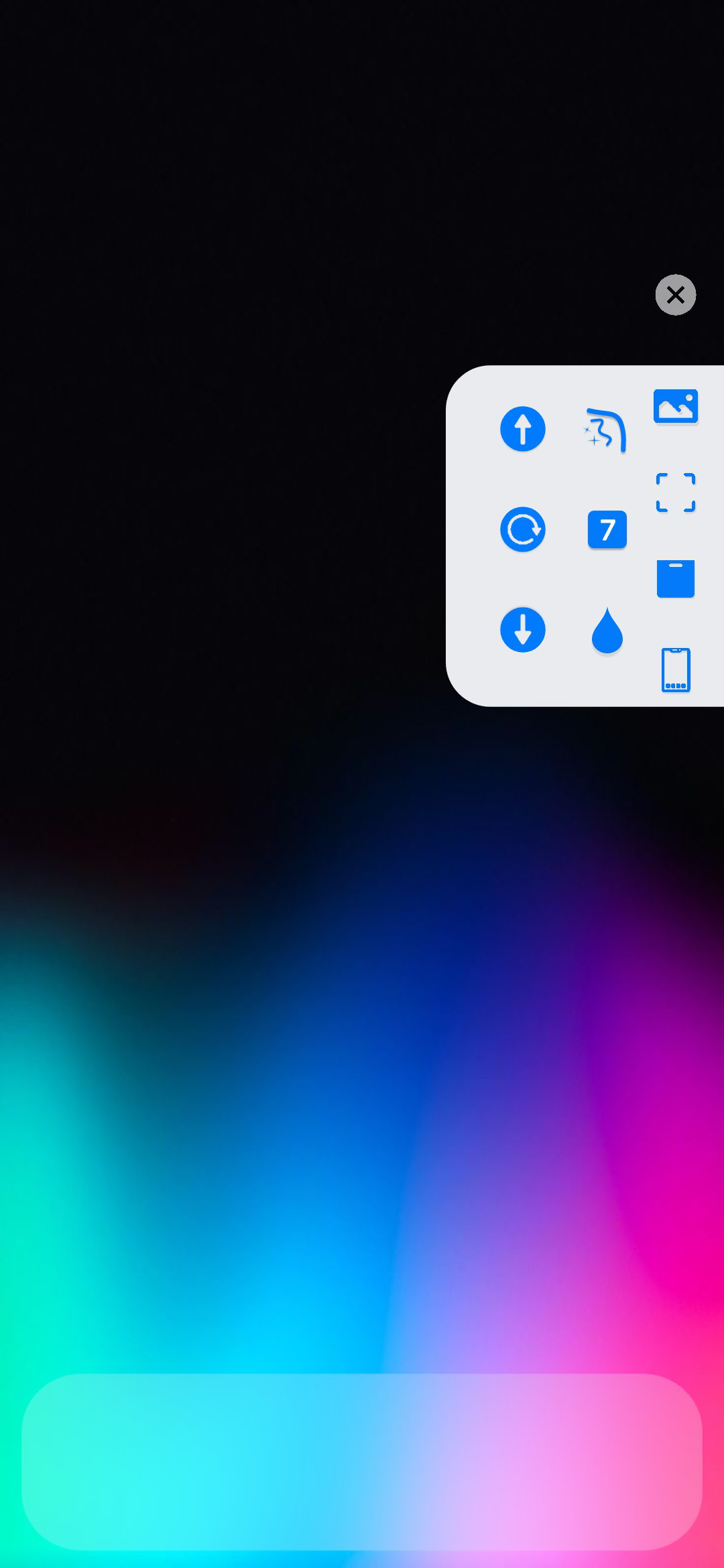The height and width of the screenshot is (1568, 724).
Task: Tap the down arrow circle icon
Action: (523, 630)
